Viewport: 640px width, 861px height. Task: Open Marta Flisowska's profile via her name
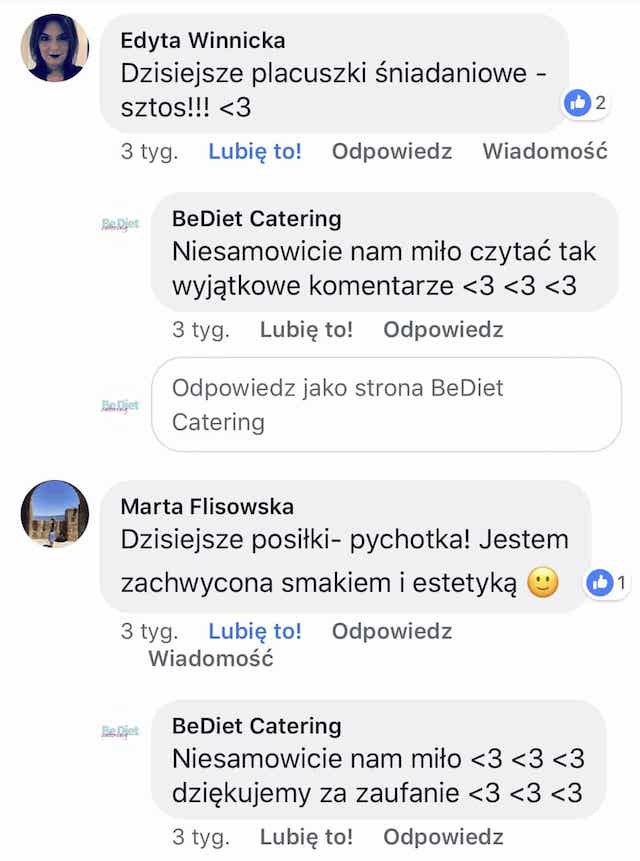point(206,507)
